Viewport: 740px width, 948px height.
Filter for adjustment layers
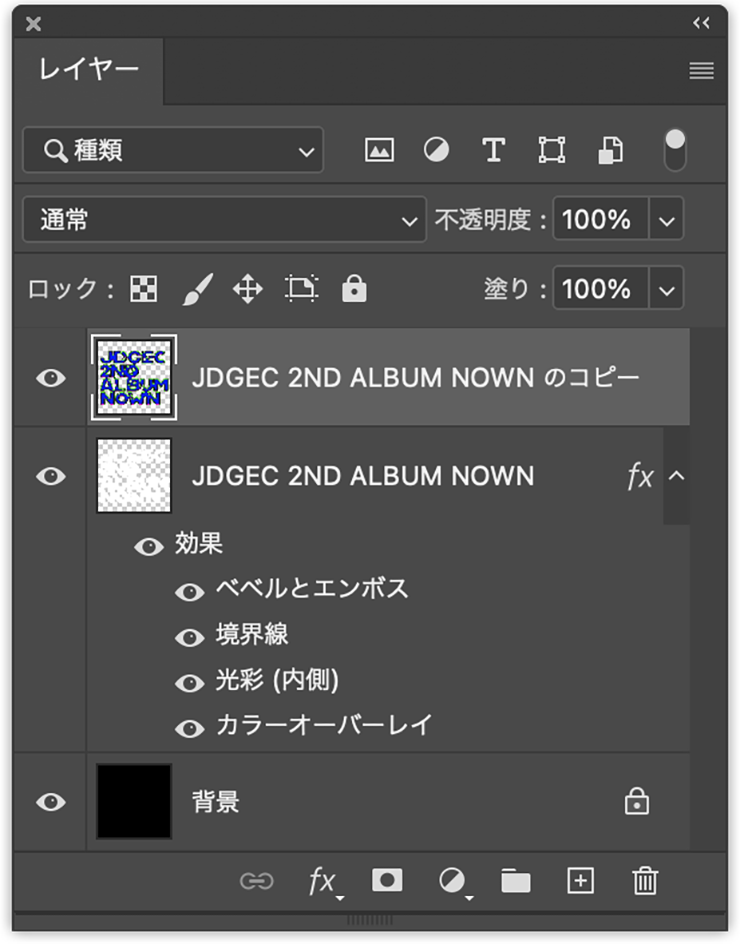[x=436, y=151]
